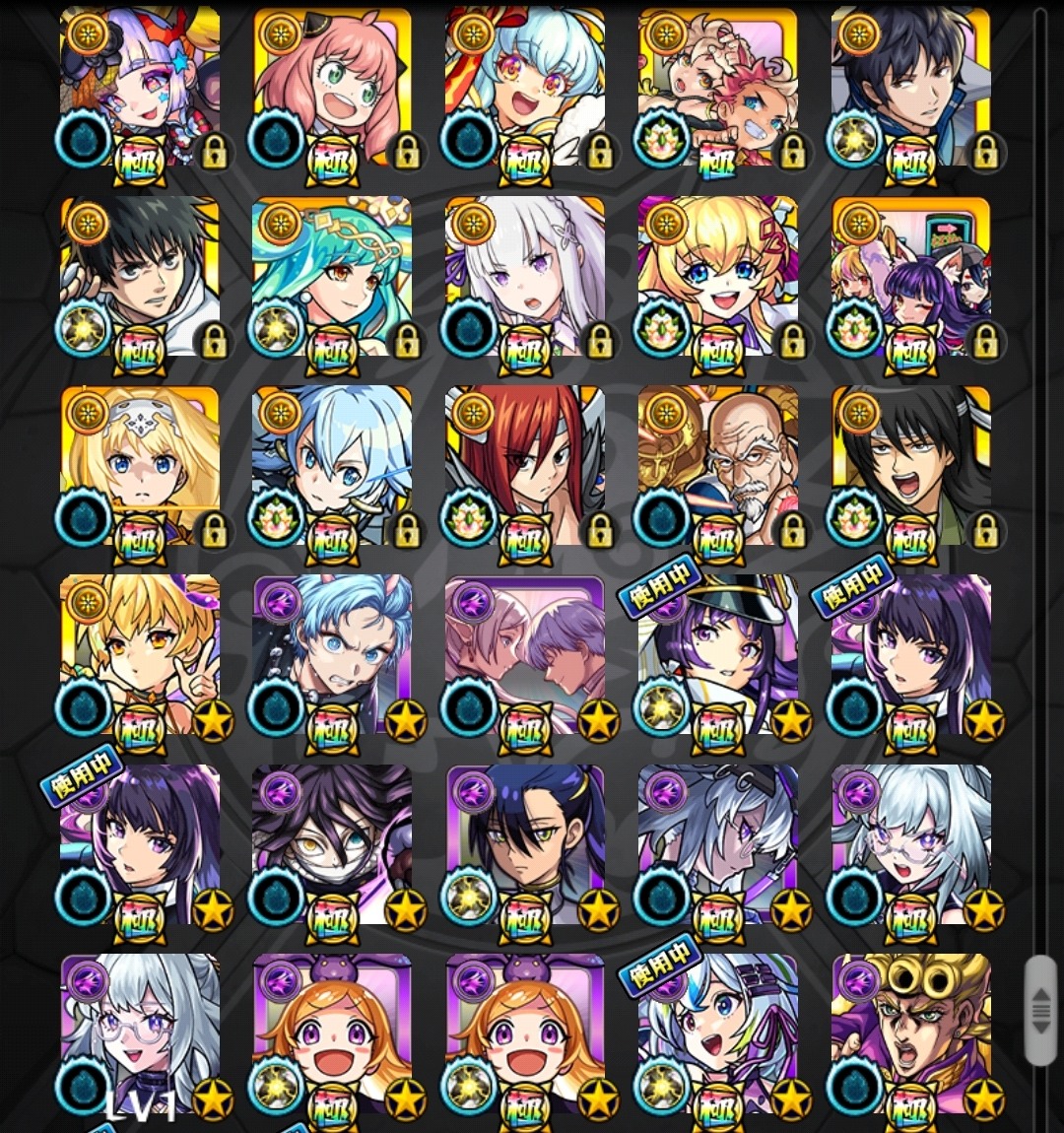Select the pink-haired girl with green eyes
Screen dimensions: 1064x1133
pos(332,89)
